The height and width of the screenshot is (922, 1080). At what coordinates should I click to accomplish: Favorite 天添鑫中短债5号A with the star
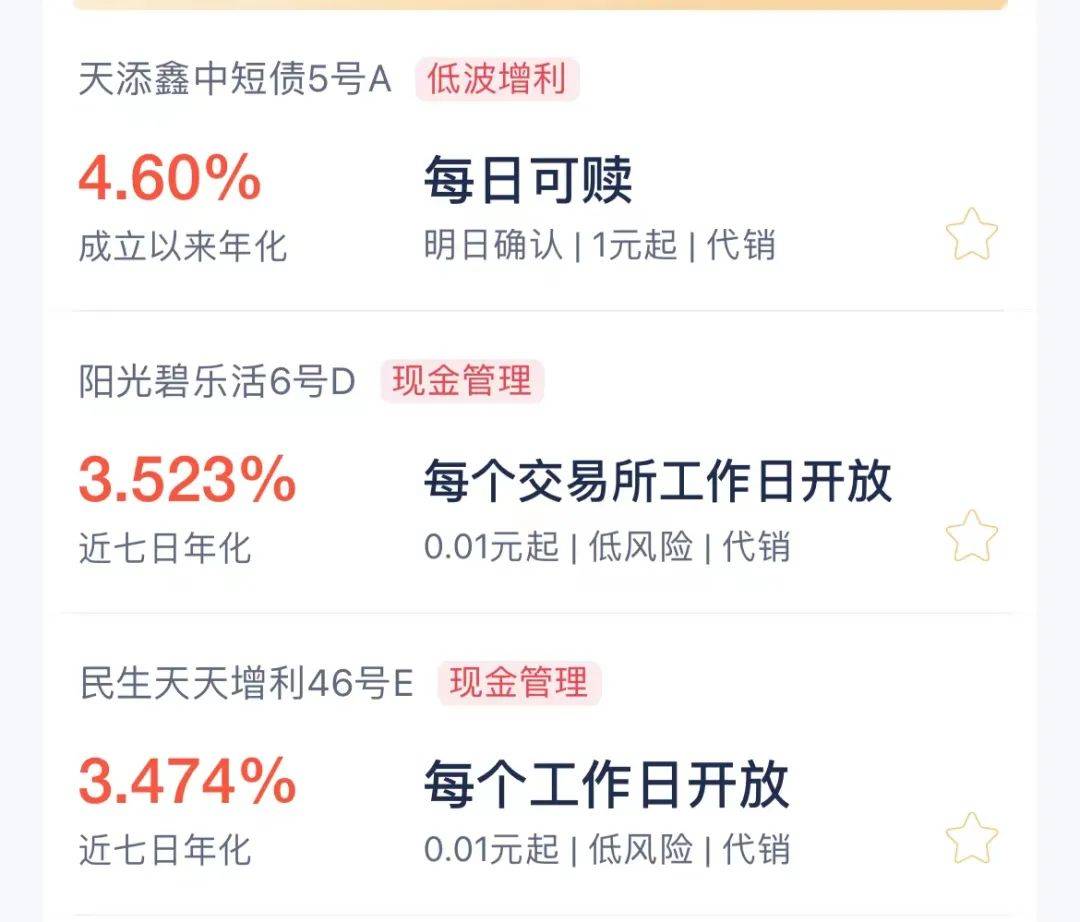click(x=972, y=236)
